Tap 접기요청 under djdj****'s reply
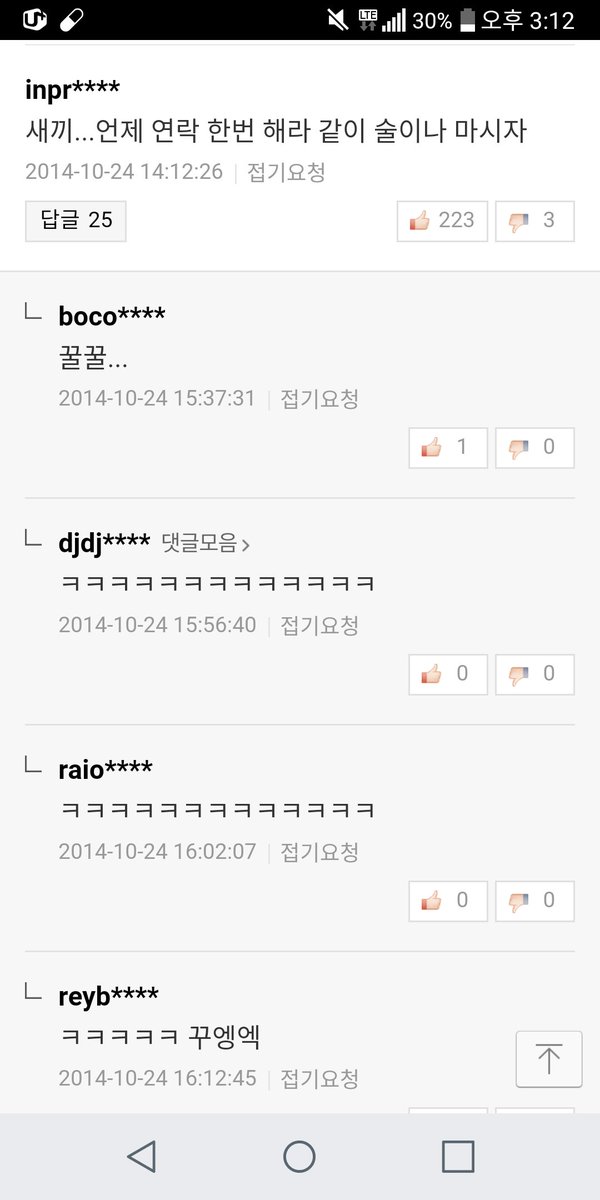The height and width of the screenshot is (1200, 600). (x=319, y=626)
